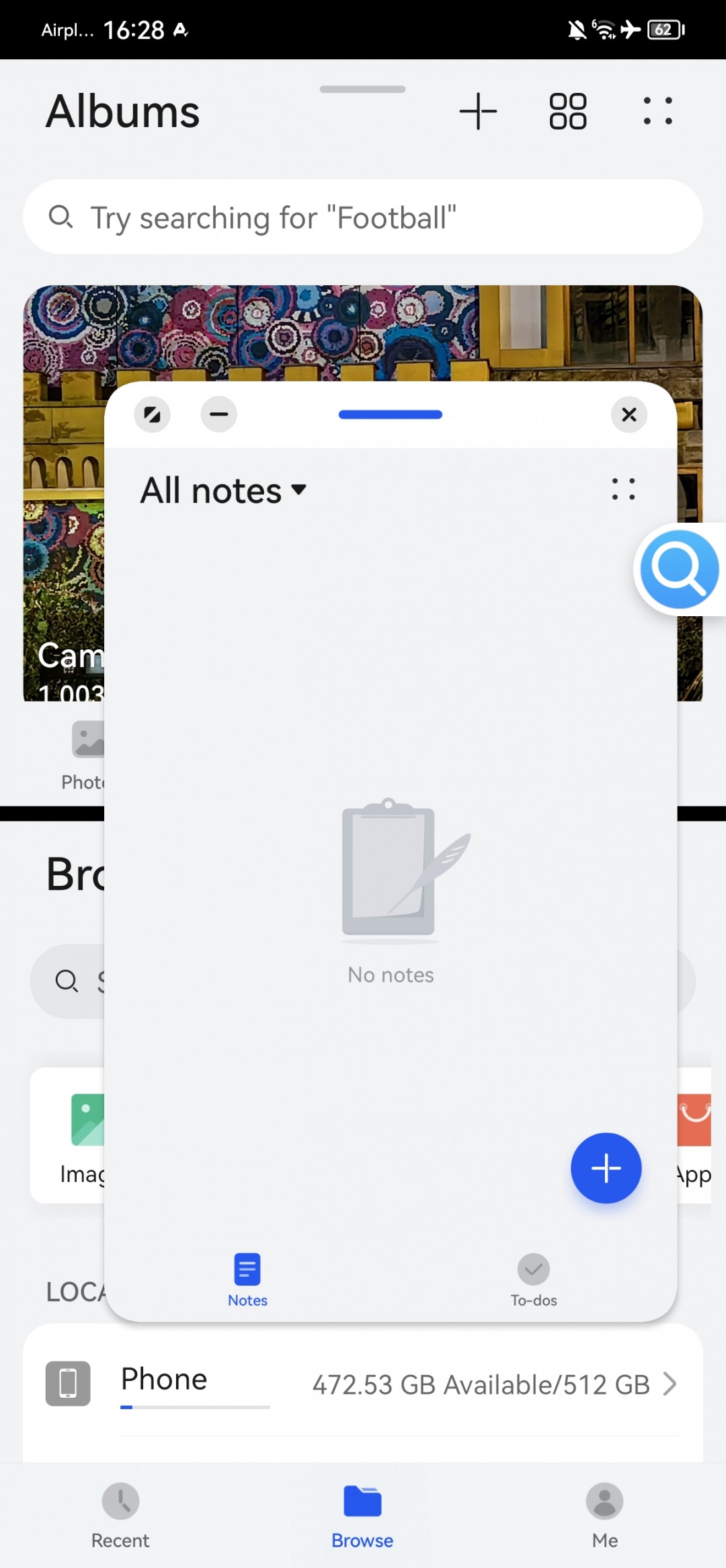Open the Notes window's more options menu
Viewport: 726px width, 1568px height.
click(623, 489)
